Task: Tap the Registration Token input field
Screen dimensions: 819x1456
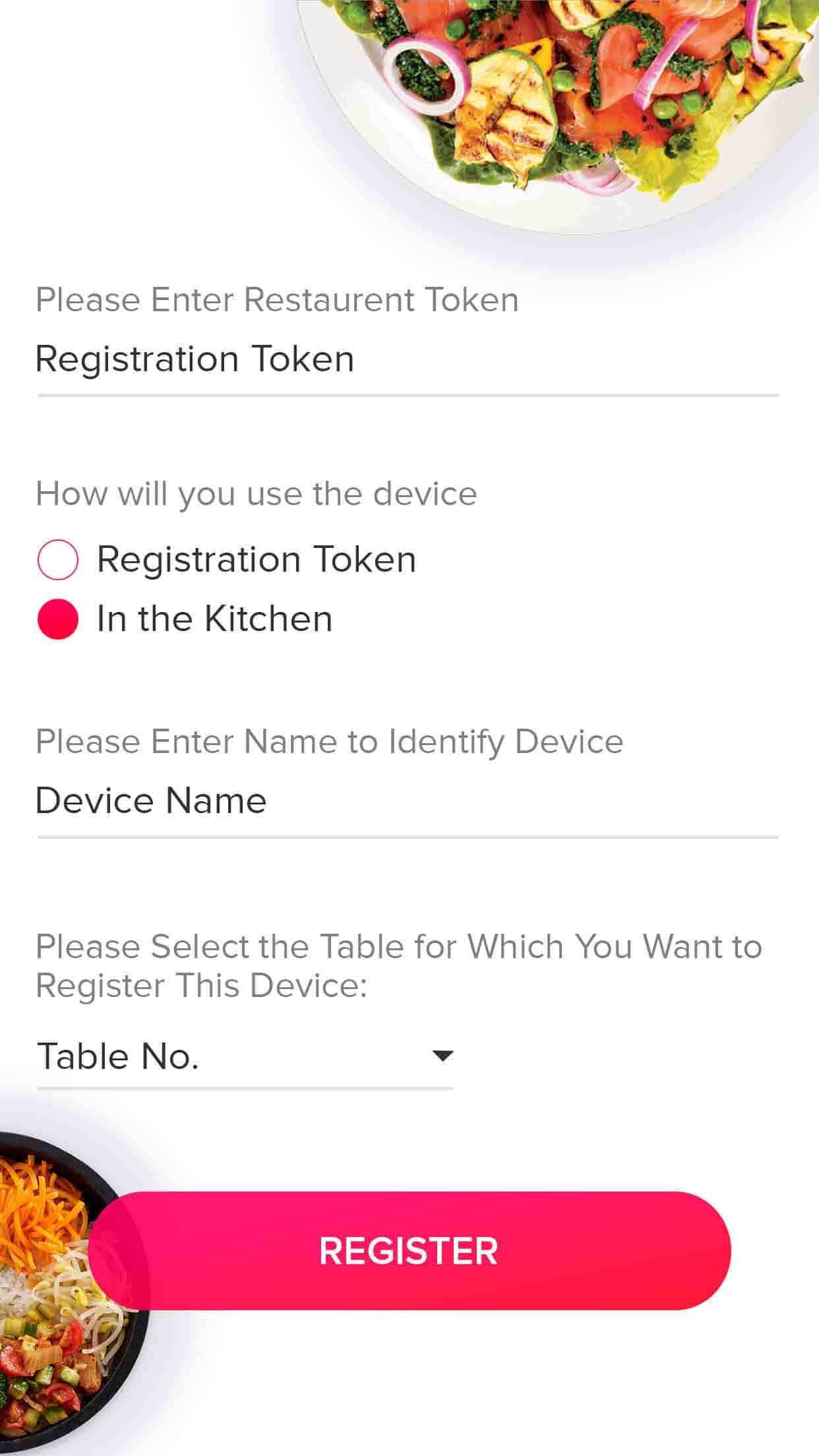Action: (408, 361)
